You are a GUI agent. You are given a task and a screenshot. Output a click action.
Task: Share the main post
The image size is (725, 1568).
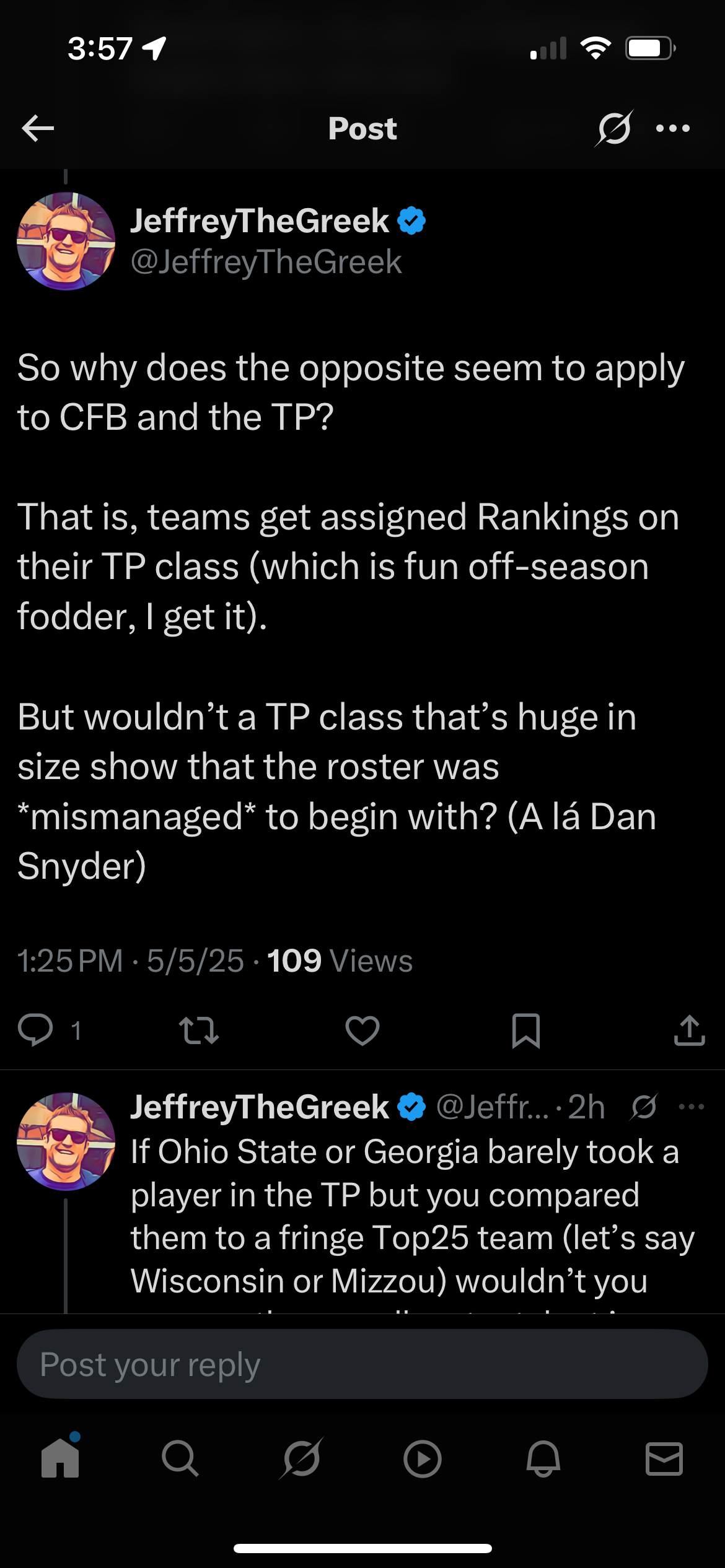[689, 1031]
